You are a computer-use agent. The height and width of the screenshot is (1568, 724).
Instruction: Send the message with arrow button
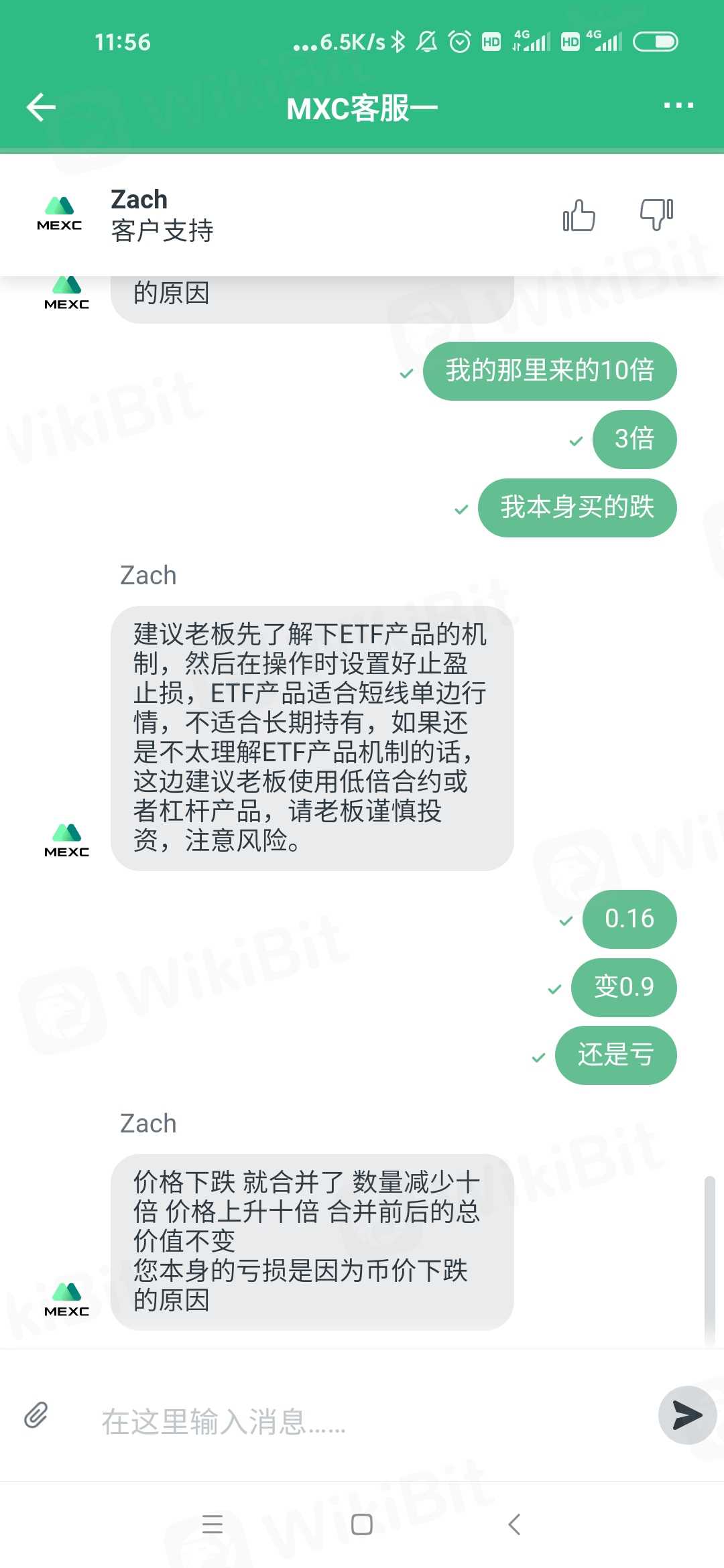coord(687,1415)
